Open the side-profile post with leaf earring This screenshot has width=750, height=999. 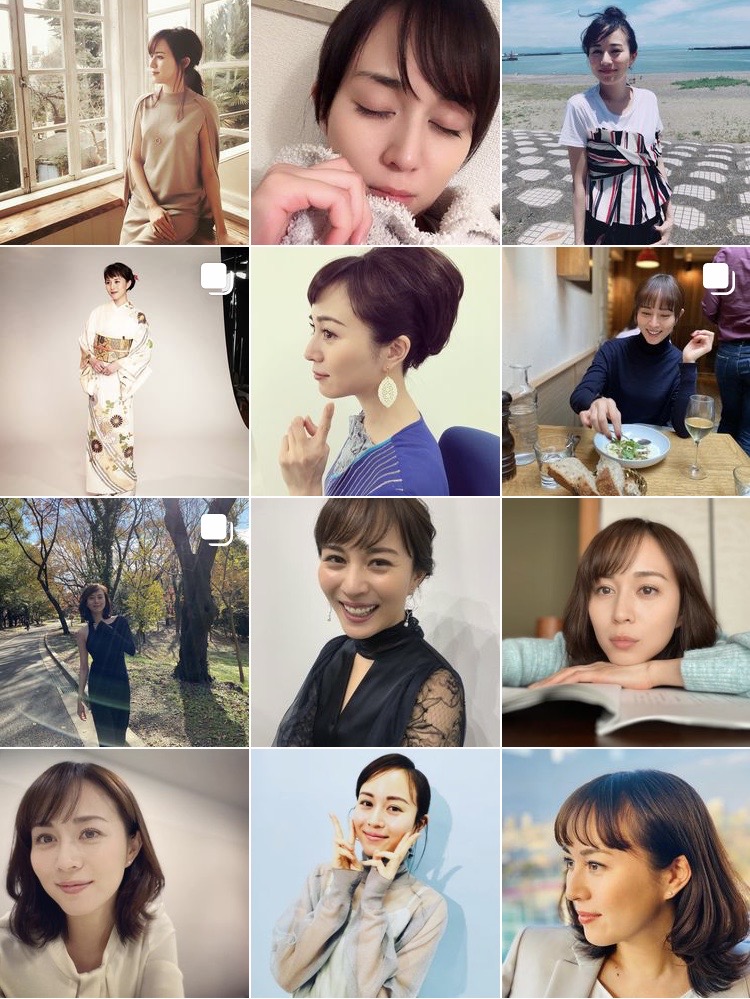(375, 372)
